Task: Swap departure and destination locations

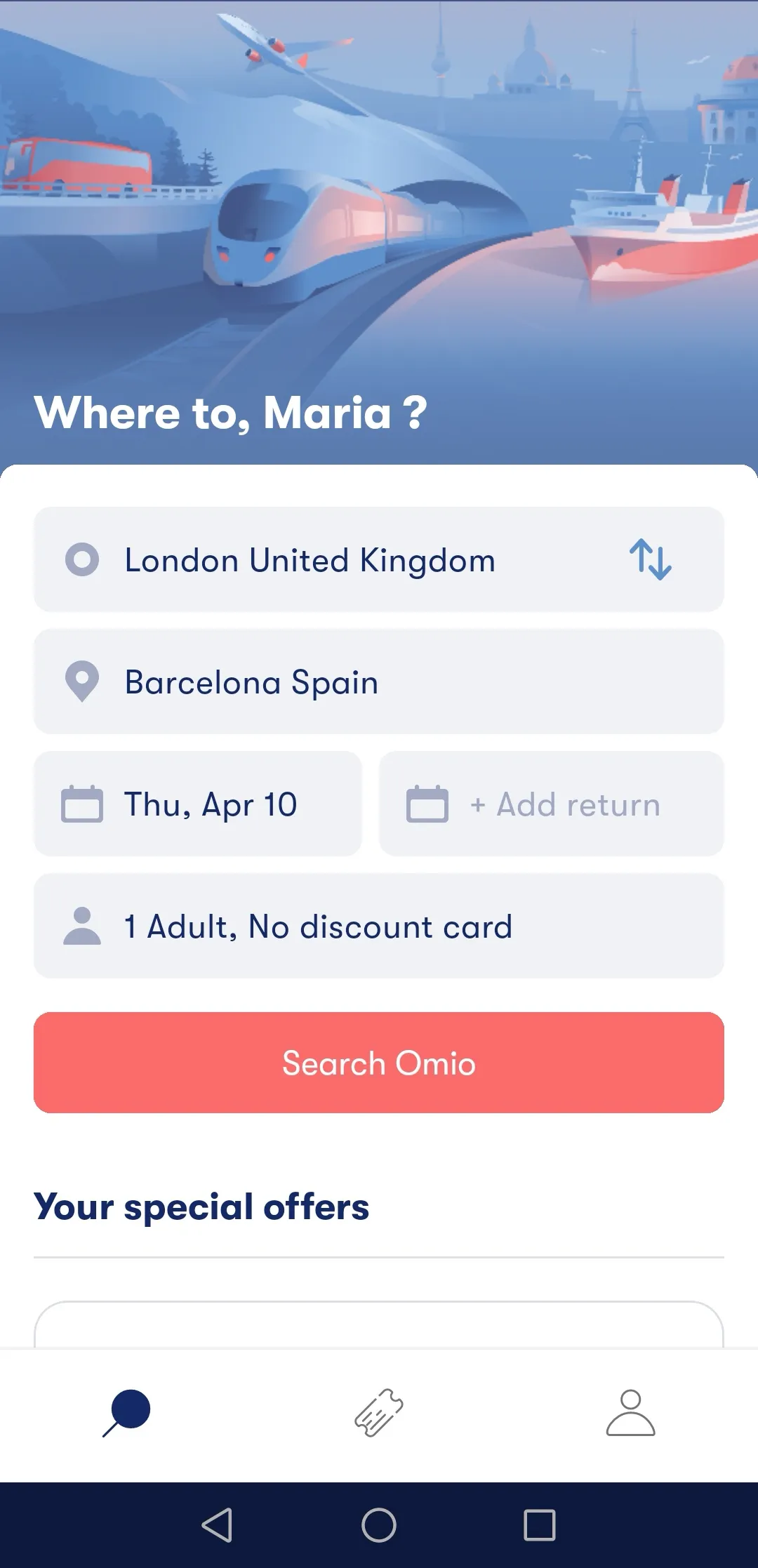Action: [x=650, y=559]
